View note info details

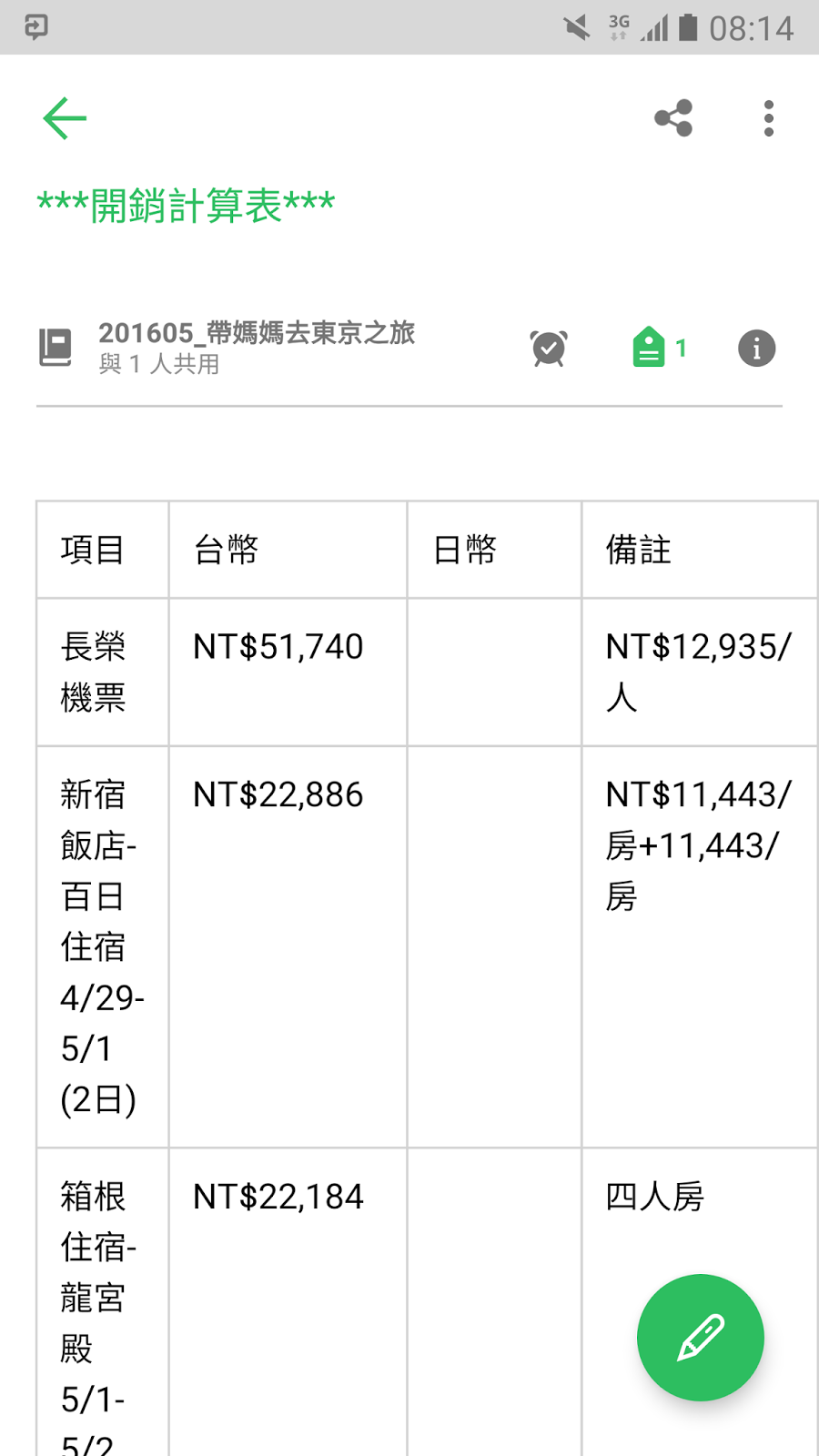coord(756,349)
